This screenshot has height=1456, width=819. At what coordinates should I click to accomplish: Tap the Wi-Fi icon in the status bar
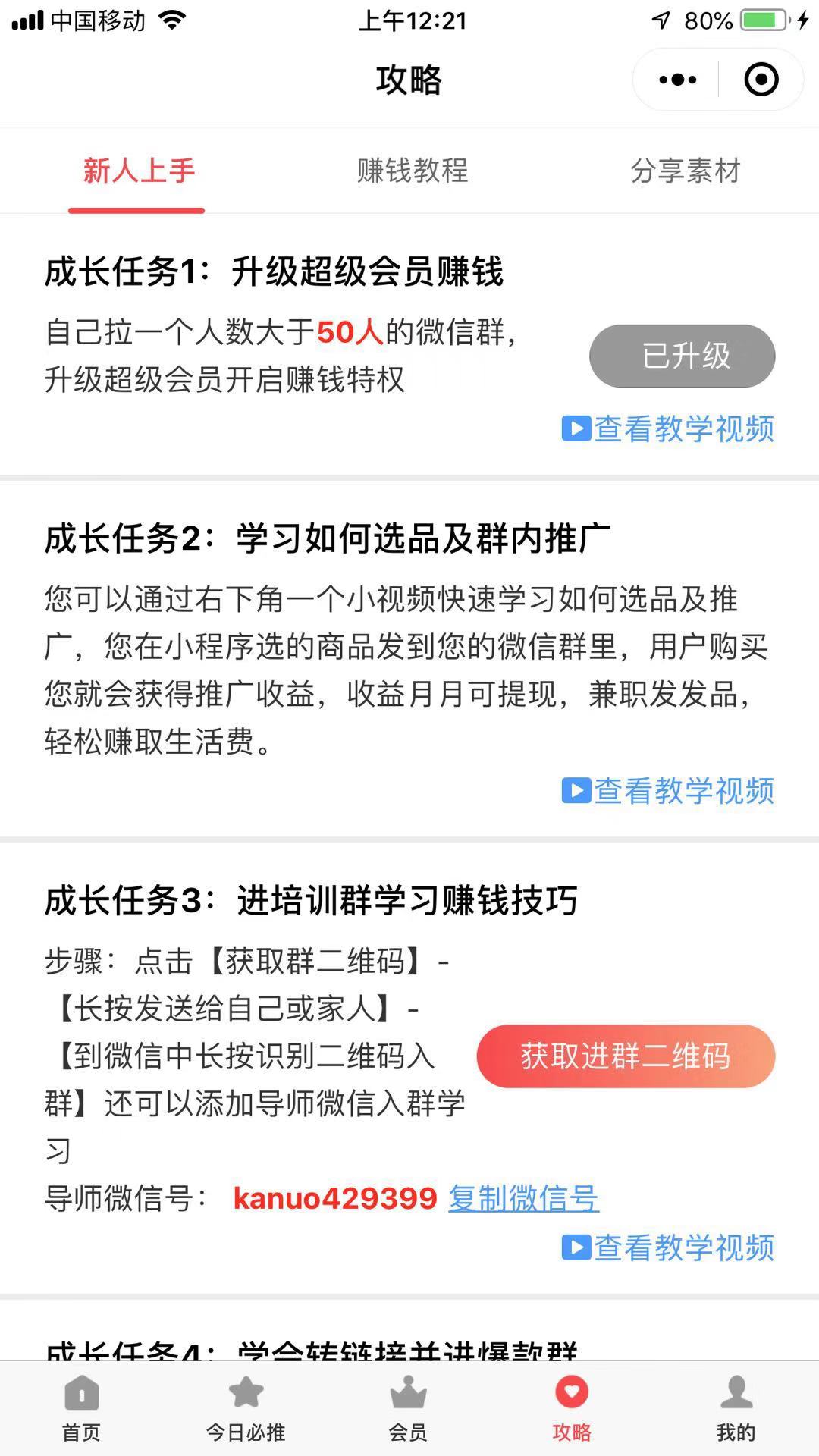pos(171,20)
